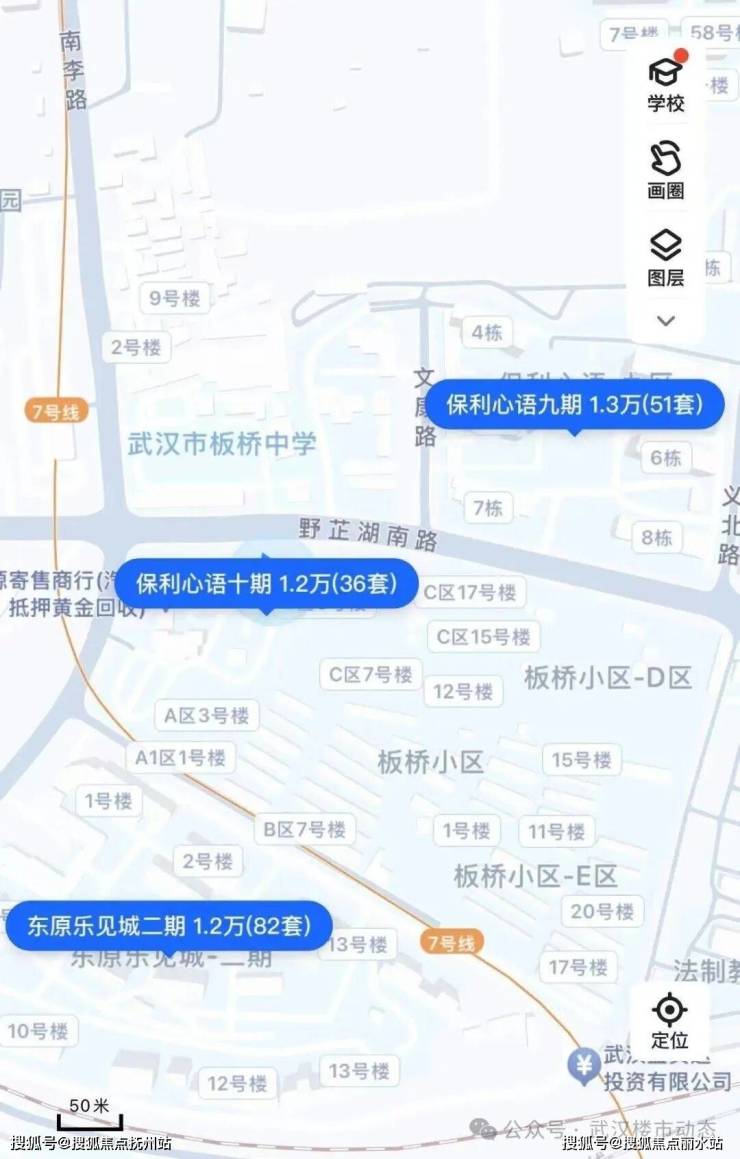740x1159 pixels.
Task: Open the 图层 map layers option
Action: click(666, 257)
